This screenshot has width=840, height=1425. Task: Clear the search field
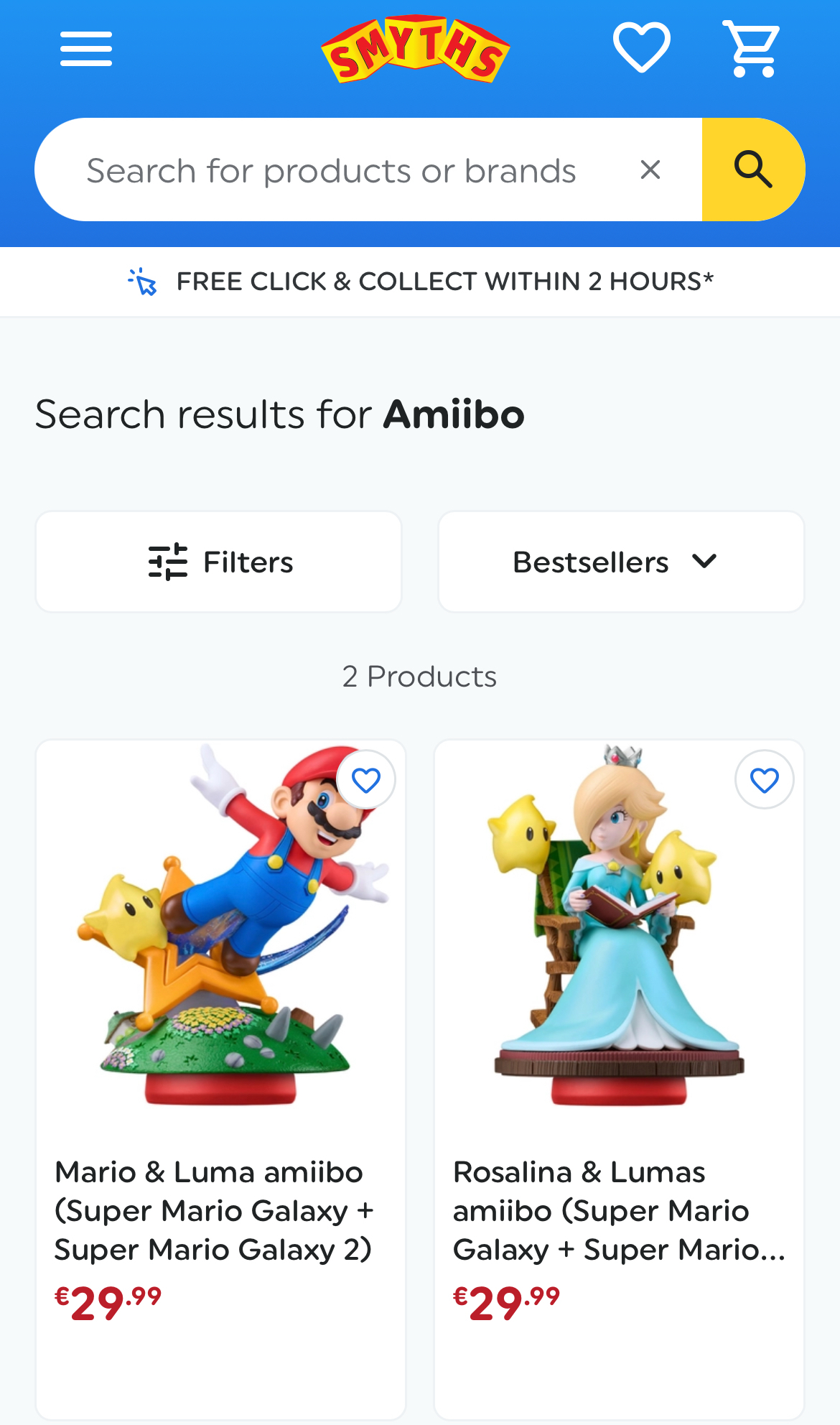[650, 170]
